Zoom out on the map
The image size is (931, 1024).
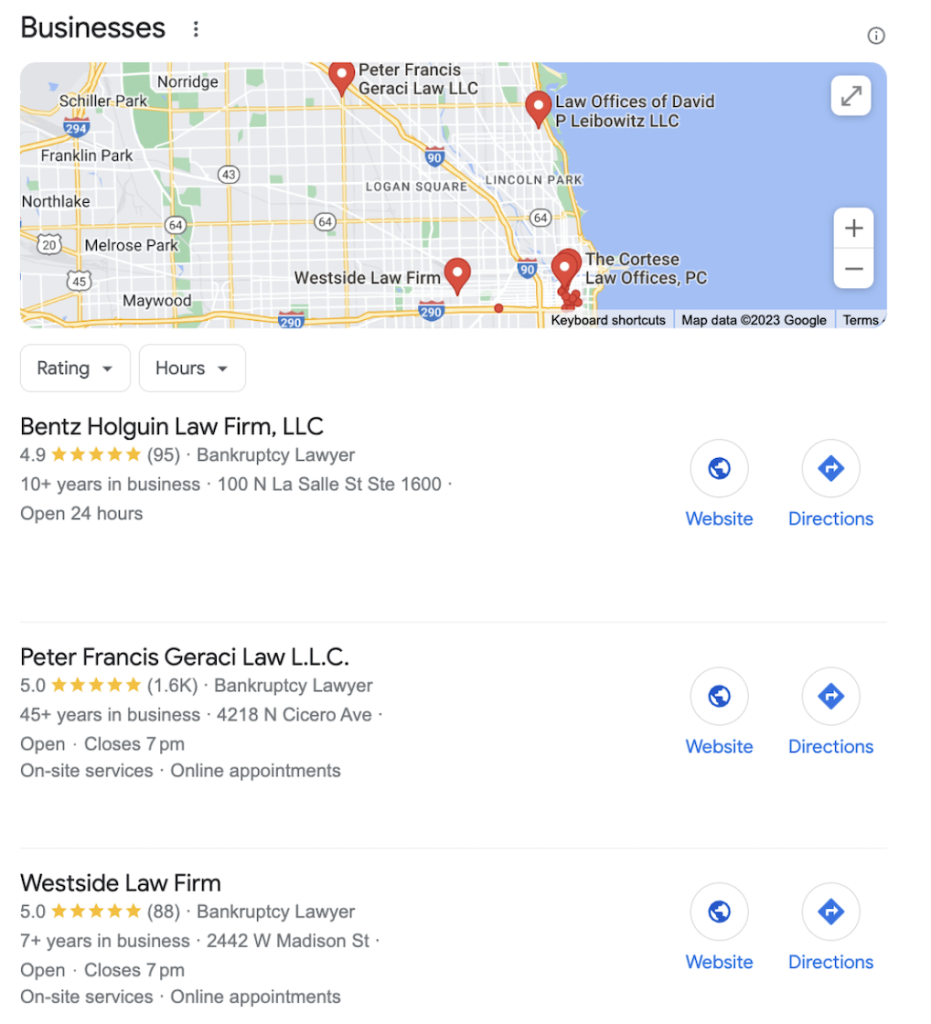(853, 268)
